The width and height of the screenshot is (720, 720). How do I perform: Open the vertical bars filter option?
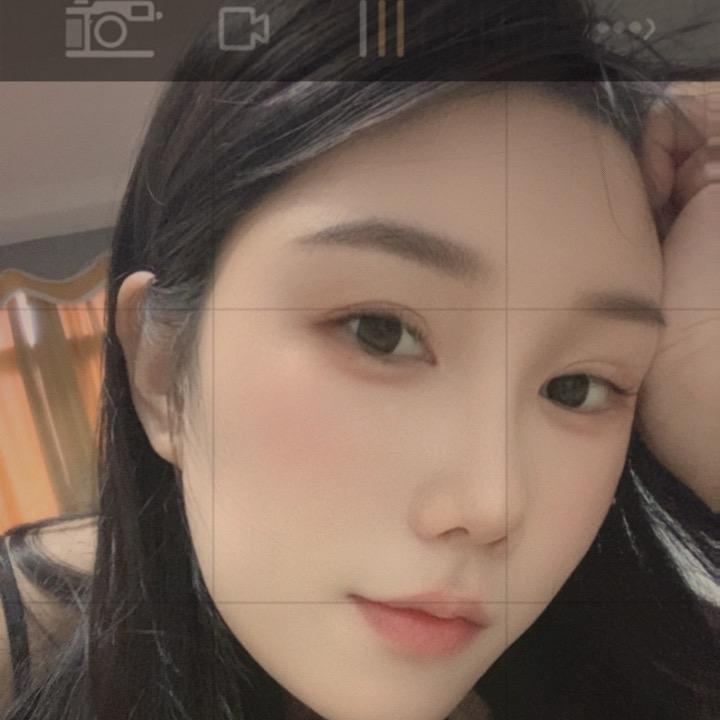tap(382, 28)
